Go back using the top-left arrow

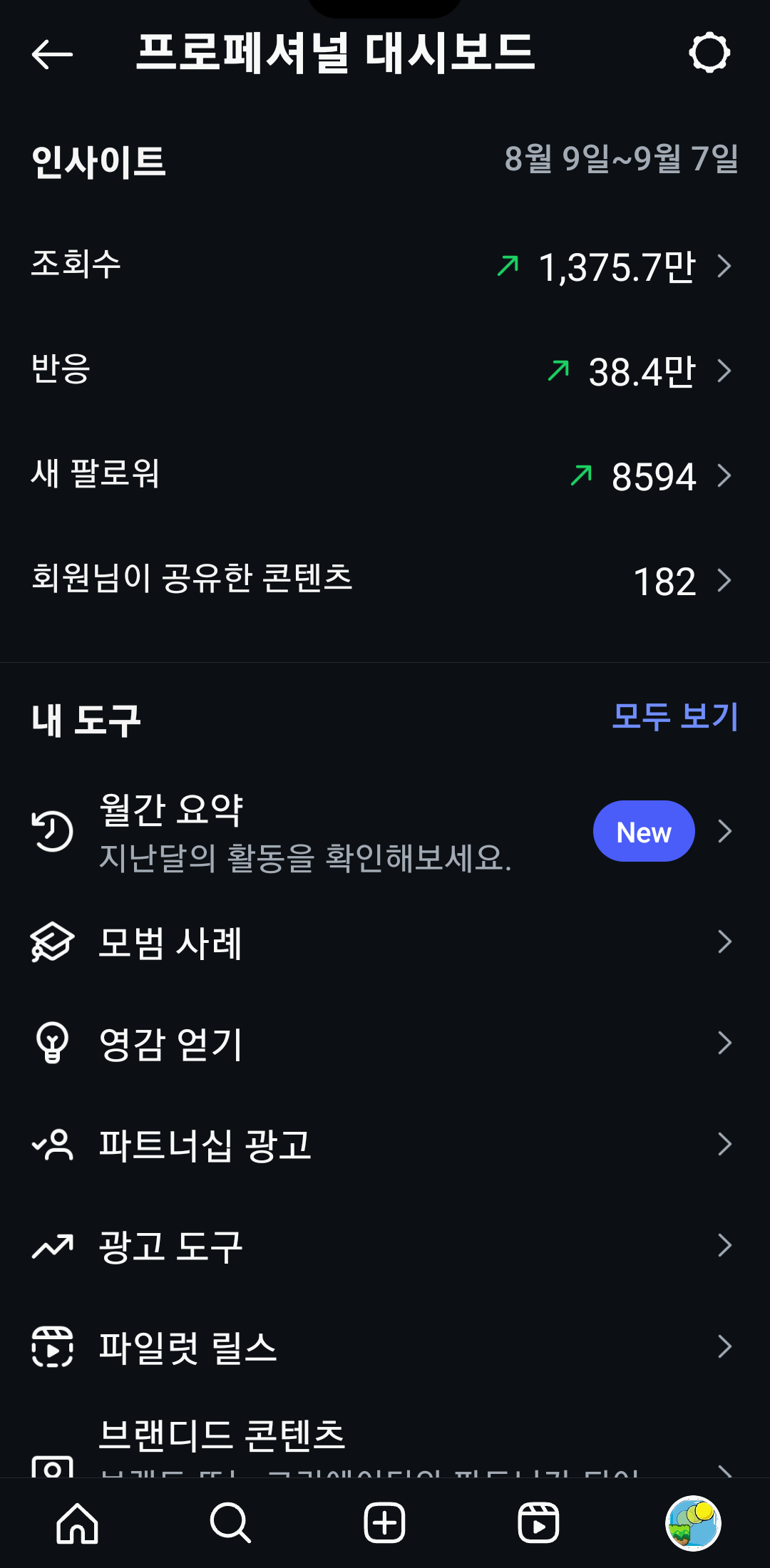[53, 54]
